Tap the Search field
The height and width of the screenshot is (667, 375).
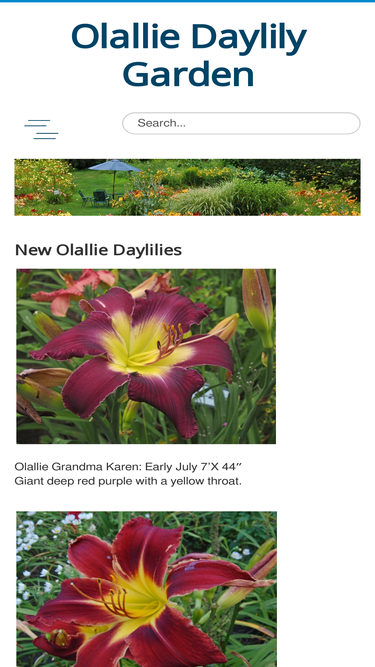point(241,123)
